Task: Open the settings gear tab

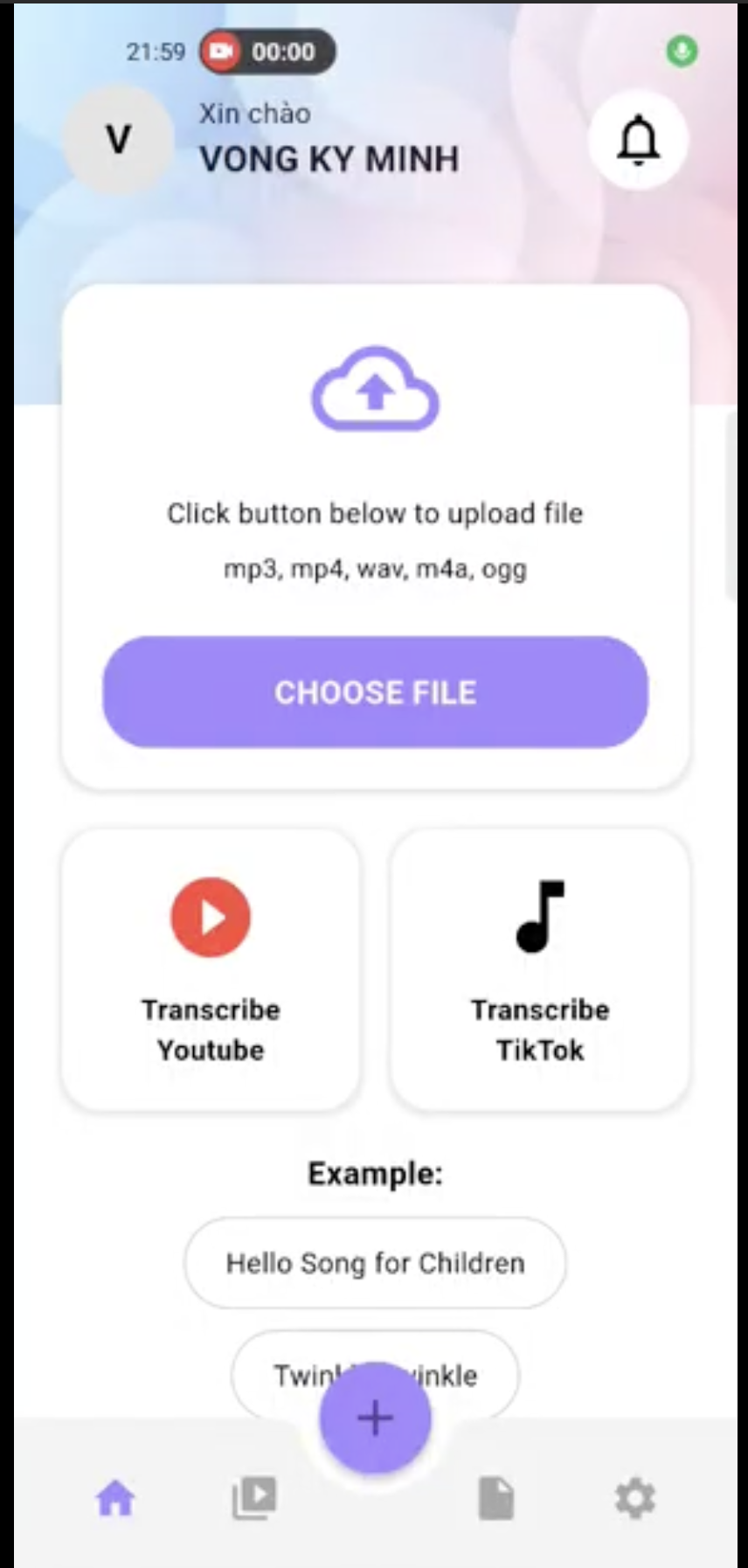Action: click(x=635, y=1498)
